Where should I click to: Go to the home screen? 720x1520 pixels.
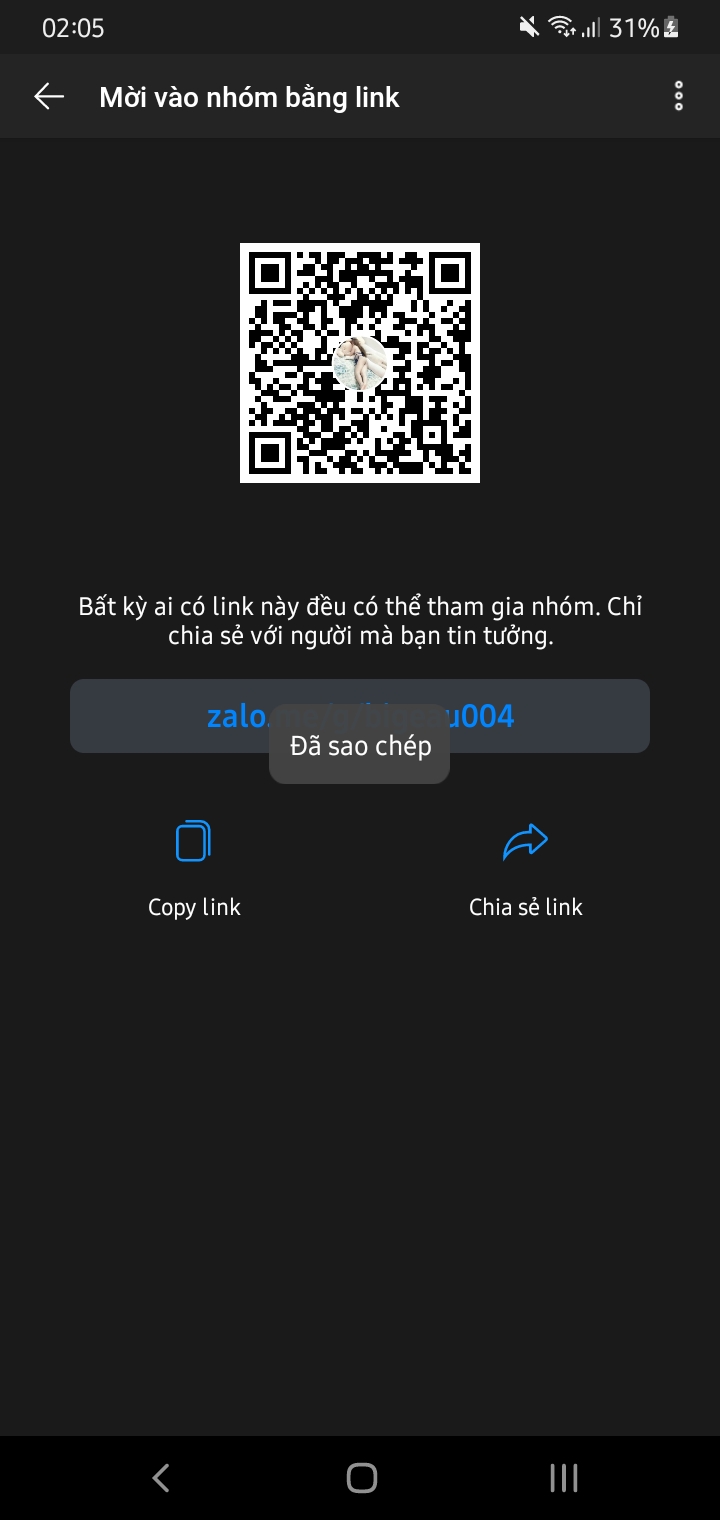tap(361, 1477)
